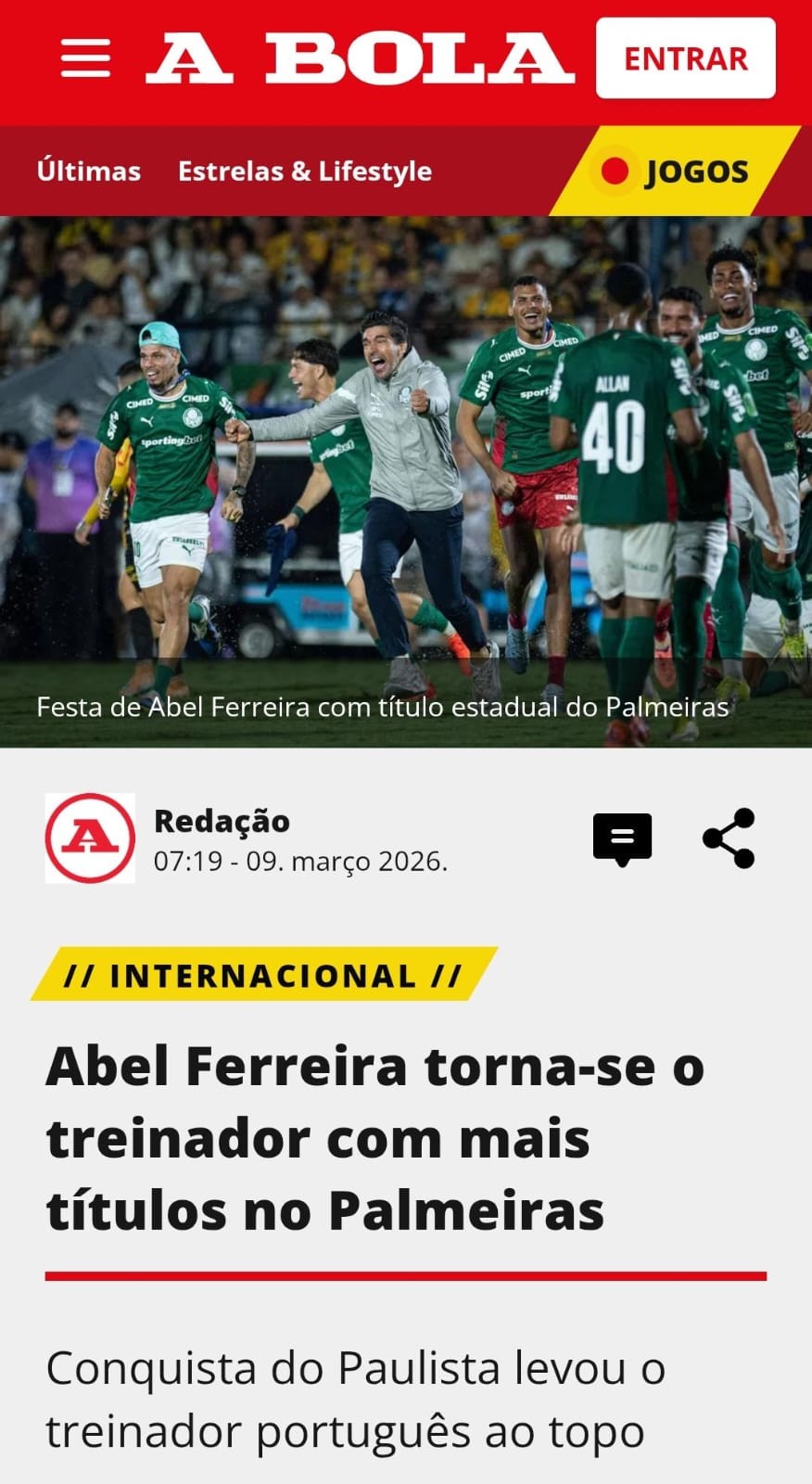View the Redação author profile

pyautogui.click(x=222, y=821)
